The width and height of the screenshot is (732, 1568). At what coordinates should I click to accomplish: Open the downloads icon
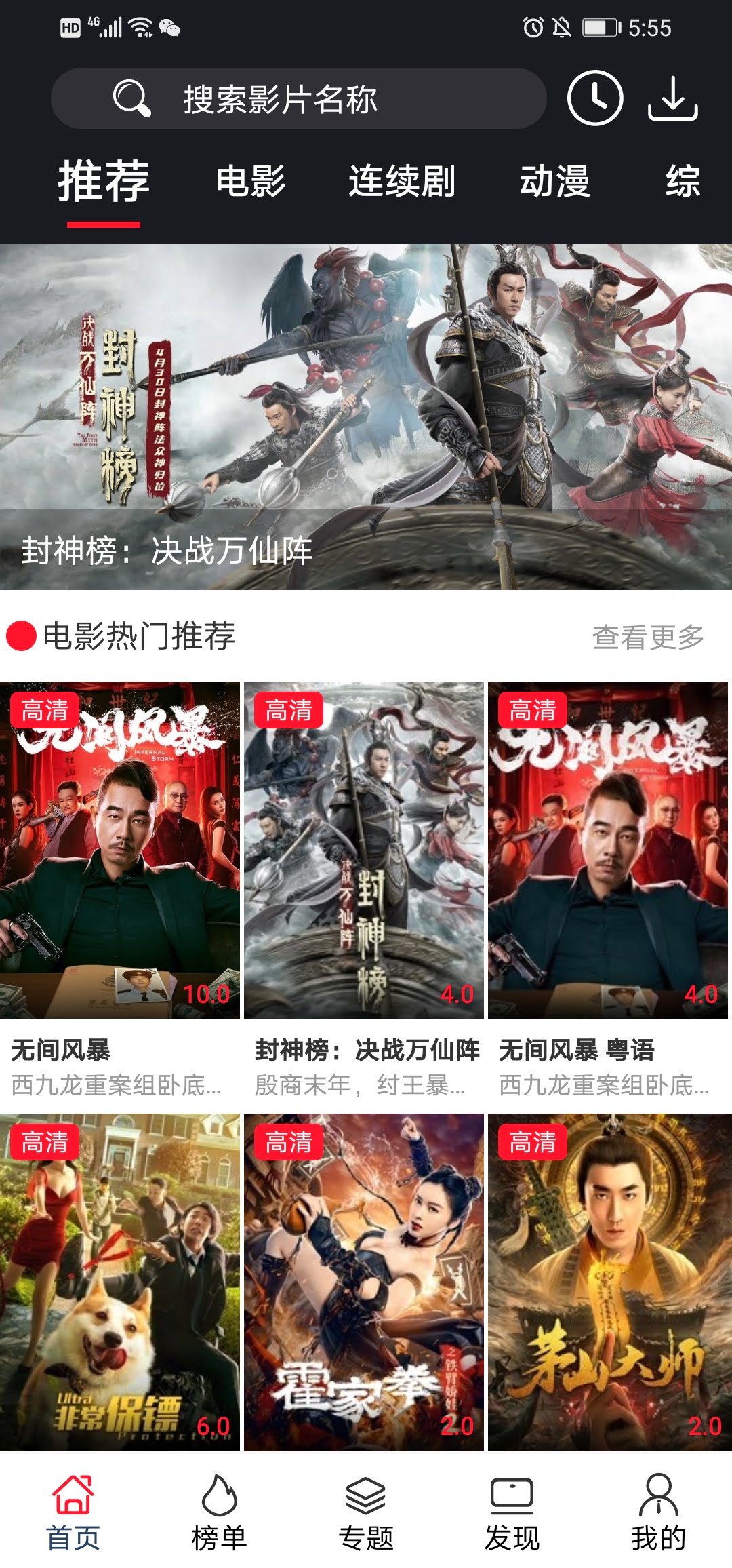click(672, 99)
